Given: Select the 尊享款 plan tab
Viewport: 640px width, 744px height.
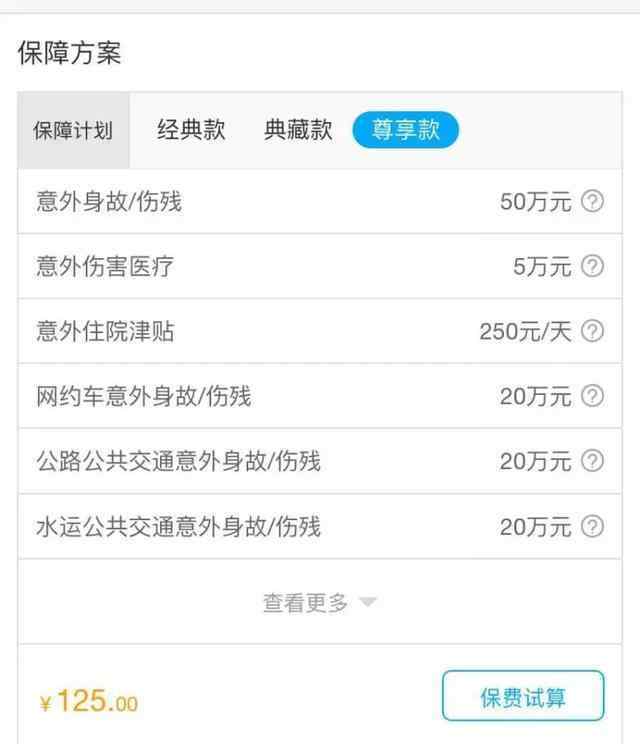Looking at the screenshot, I should [x=405, y=131].
